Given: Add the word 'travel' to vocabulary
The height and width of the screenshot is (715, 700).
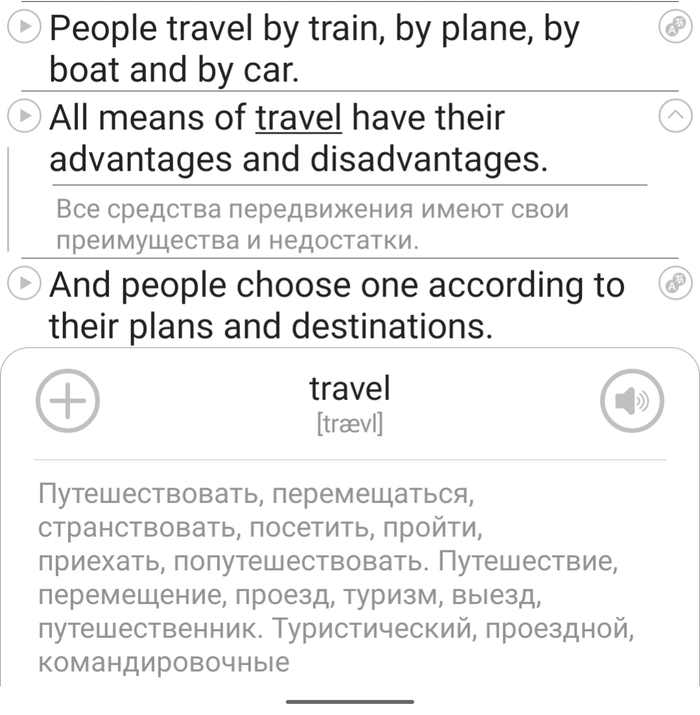Looking at the screenshot, I should point(68,402).
